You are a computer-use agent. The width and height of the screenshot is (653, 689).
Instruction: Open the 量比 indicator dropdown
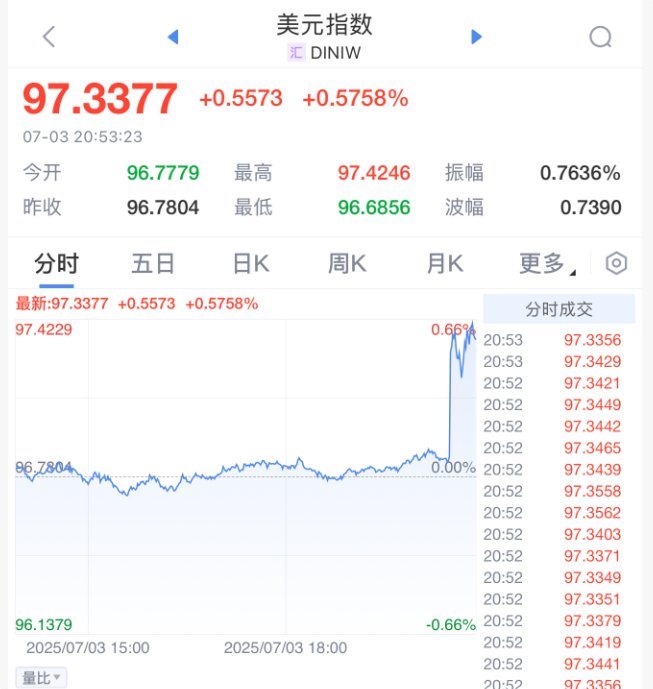coord(43,678)
